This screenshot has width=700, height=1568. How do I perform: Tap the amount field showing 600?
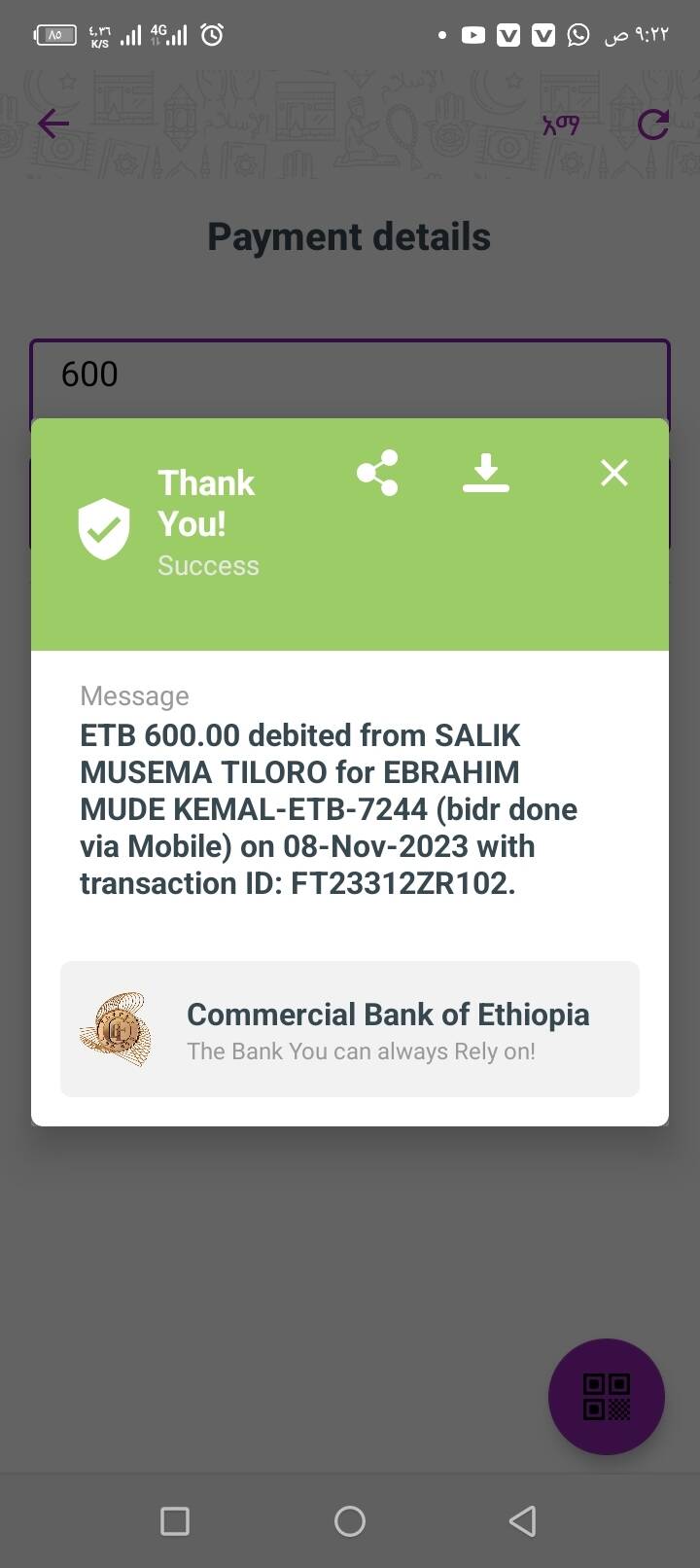pos(350,375)
